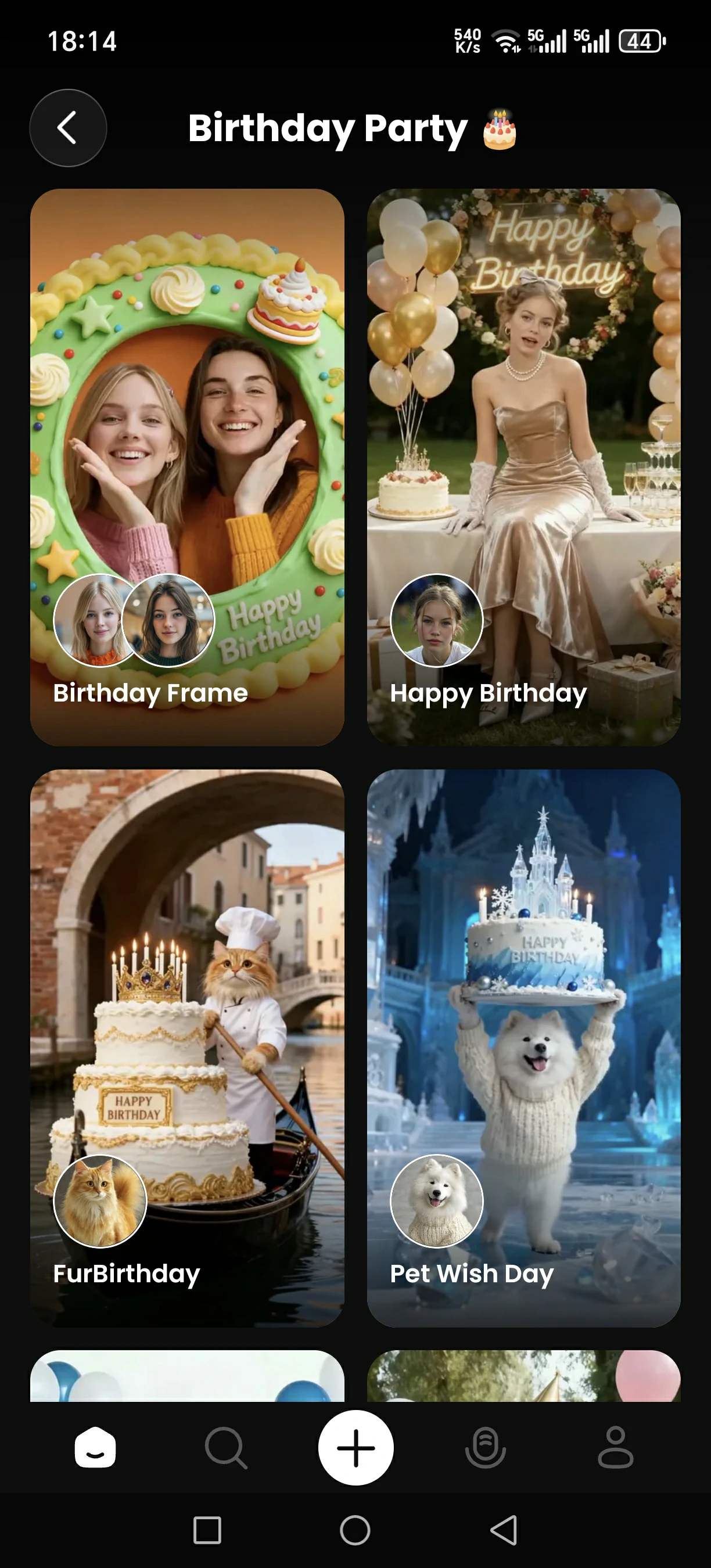Open recent apps from navigation bar
The width and height of the screenshot is (711, 1568).
[207, 1530]
